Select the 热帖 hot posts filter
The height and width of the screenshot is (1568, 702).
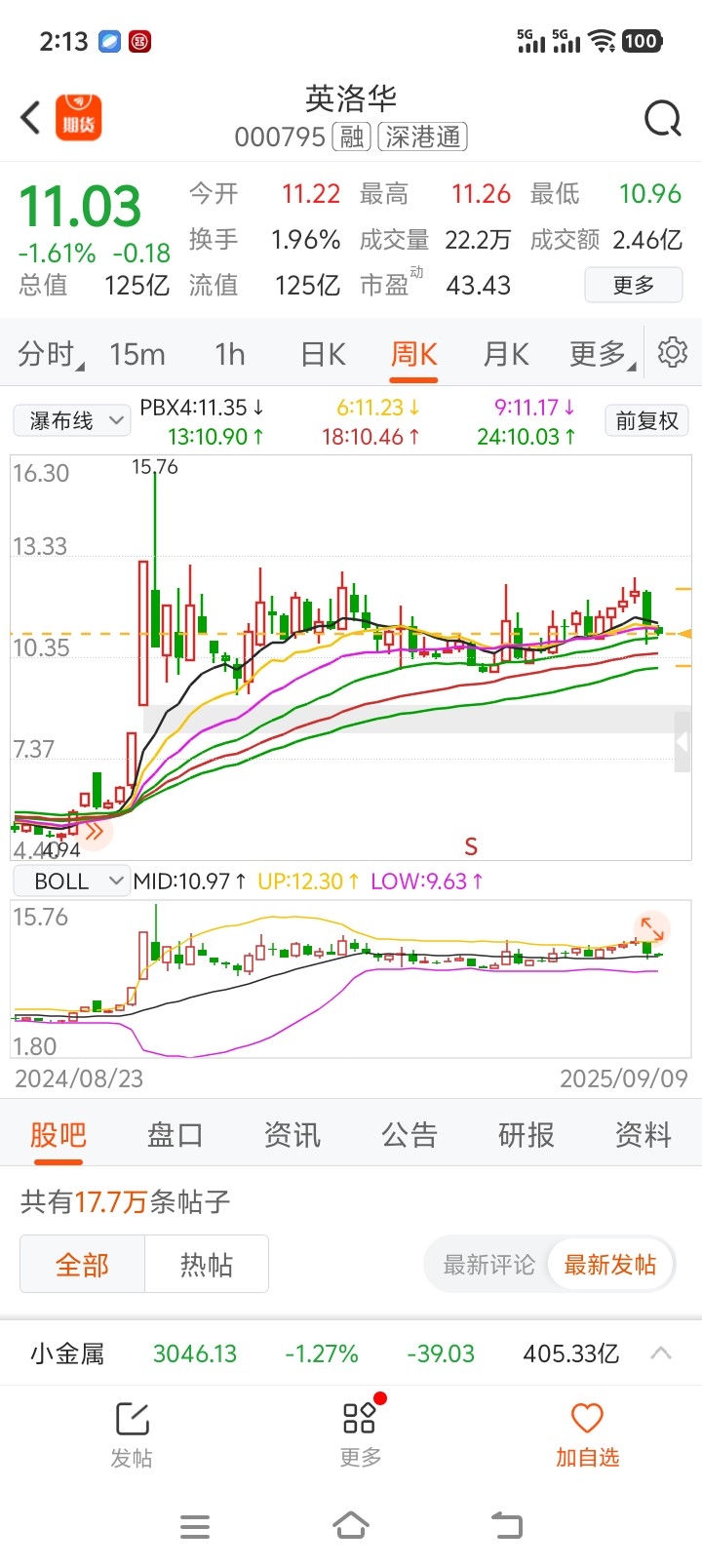point(207,1265)
